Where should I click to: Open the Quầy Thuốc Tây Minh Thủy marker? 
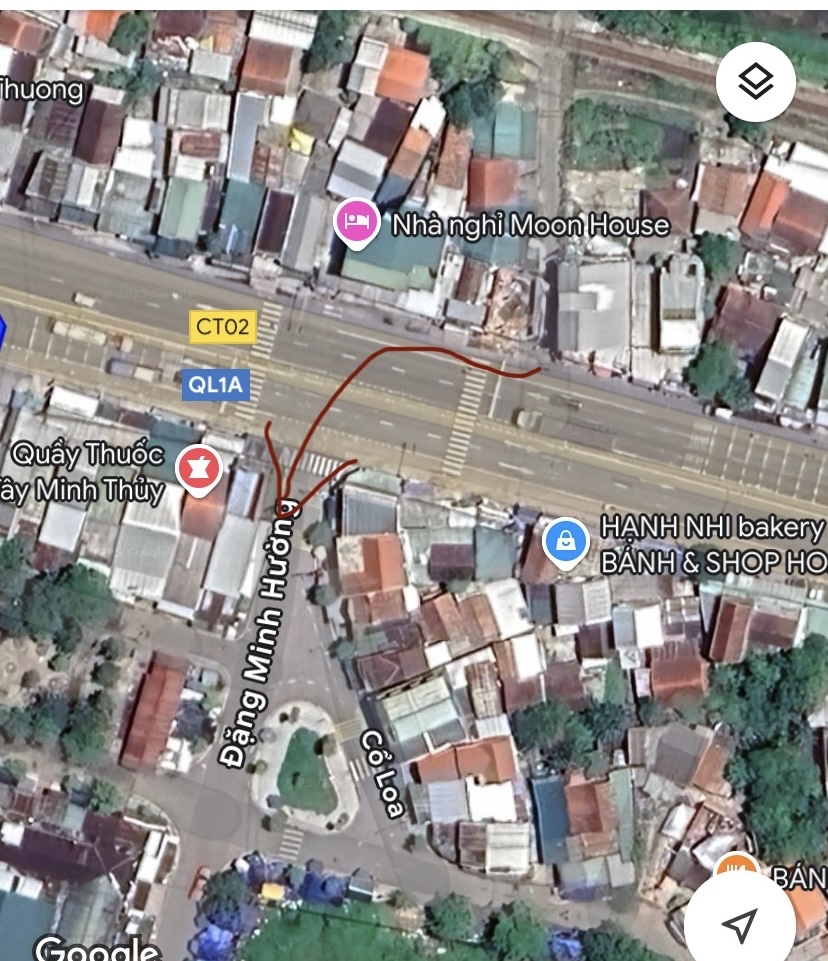pos(199,467)
